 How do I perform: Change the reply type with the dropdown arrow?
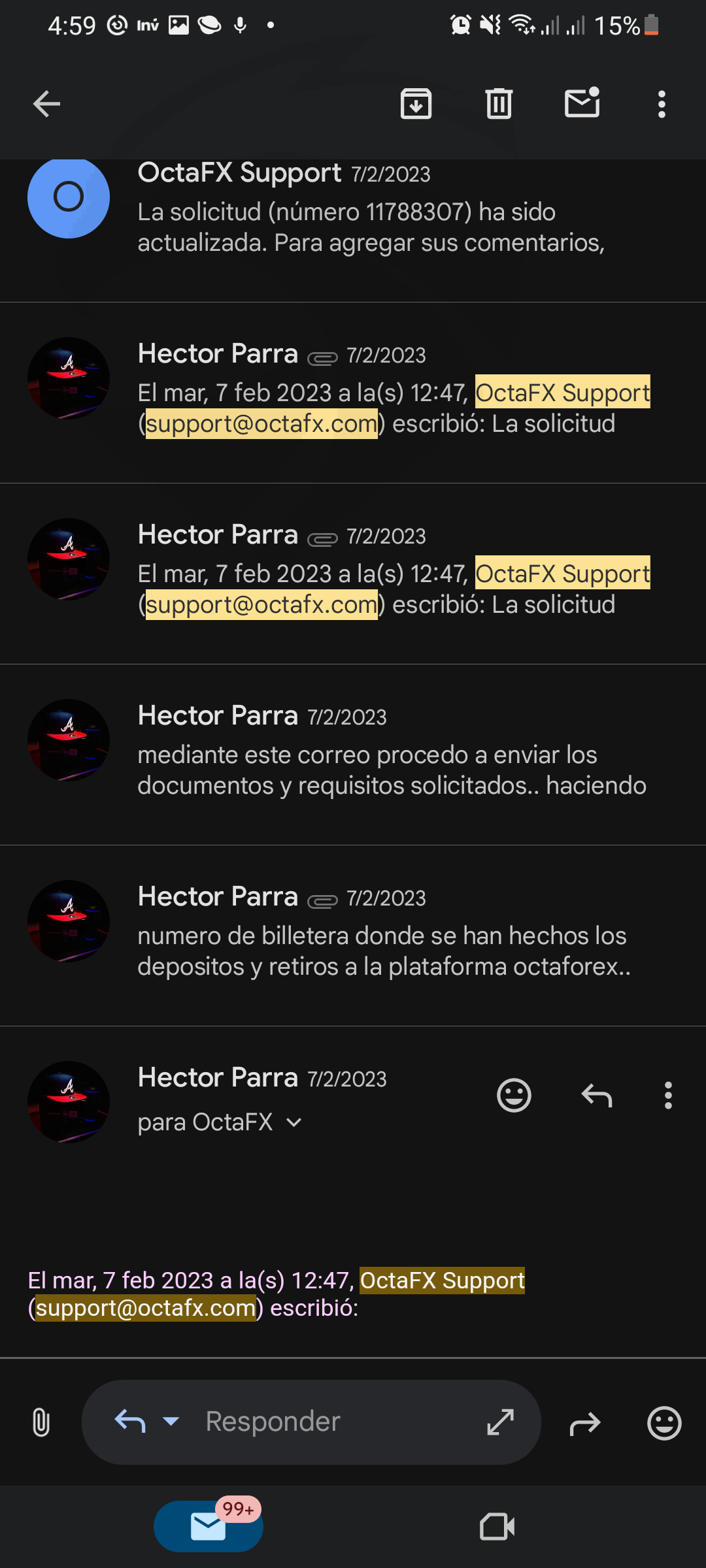pos(171,1422)
